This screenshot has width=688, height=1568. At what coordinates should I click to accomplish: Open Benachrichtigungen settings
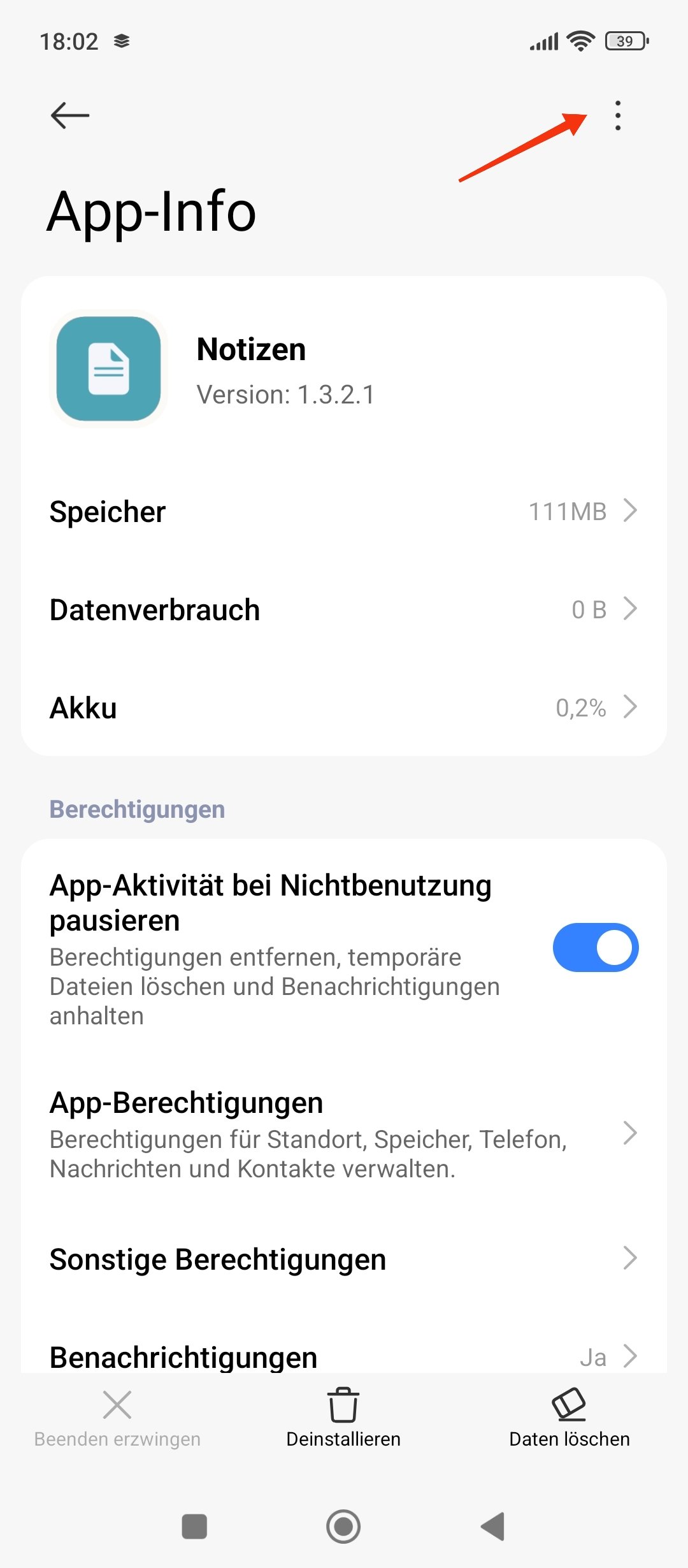coord(344,1356)
